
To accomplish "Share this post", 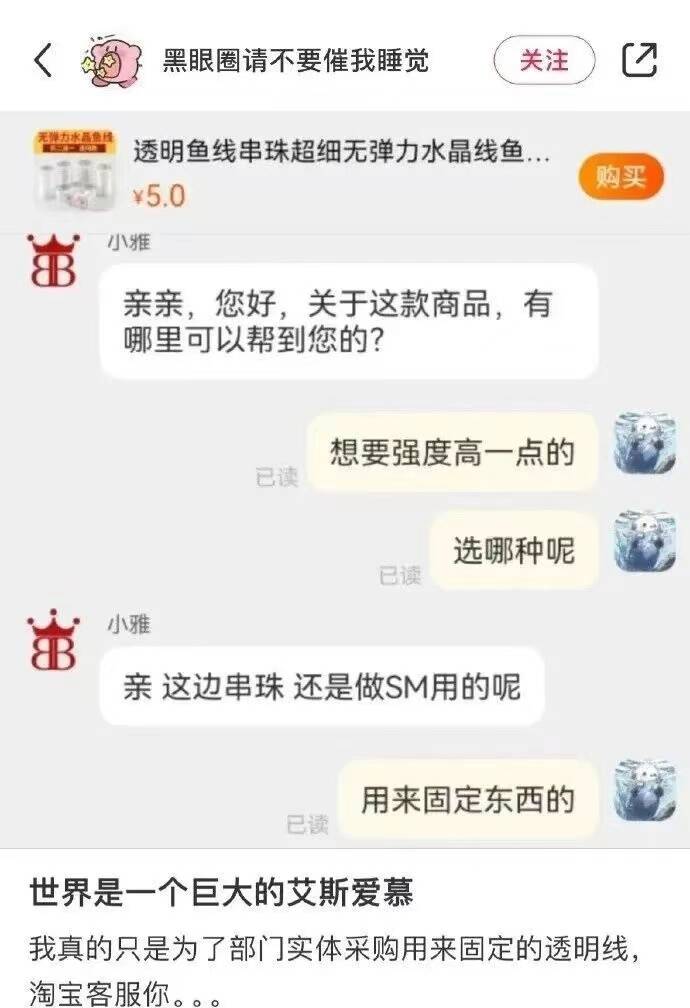I will pos(640,61).
